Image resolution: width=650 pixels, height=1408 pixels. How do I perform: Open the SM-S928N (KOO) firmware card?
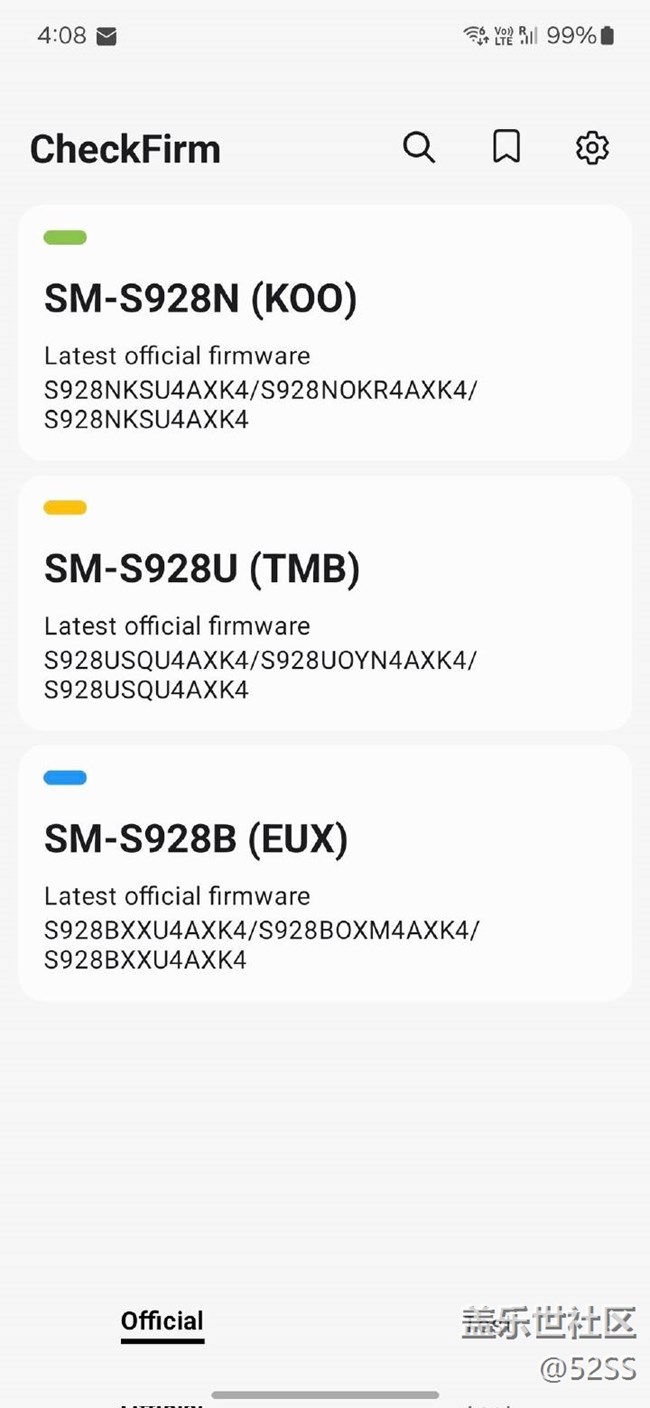click(324, 333)
